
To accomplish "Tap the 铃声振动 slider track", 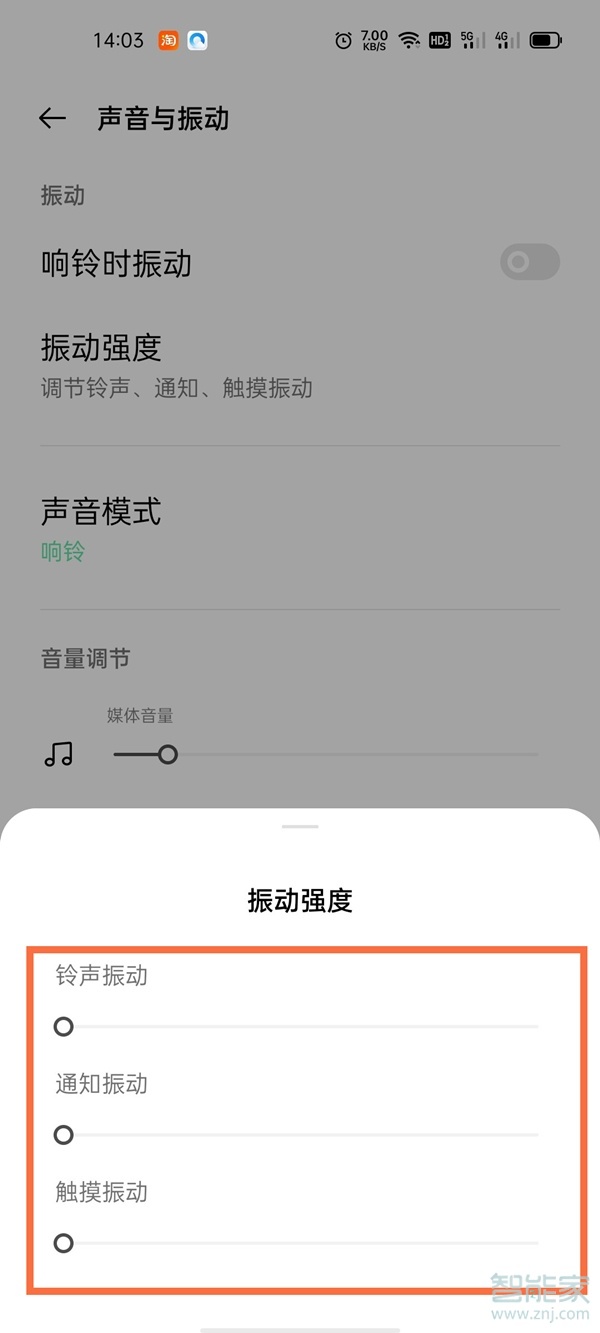I will click(300, 1027).
